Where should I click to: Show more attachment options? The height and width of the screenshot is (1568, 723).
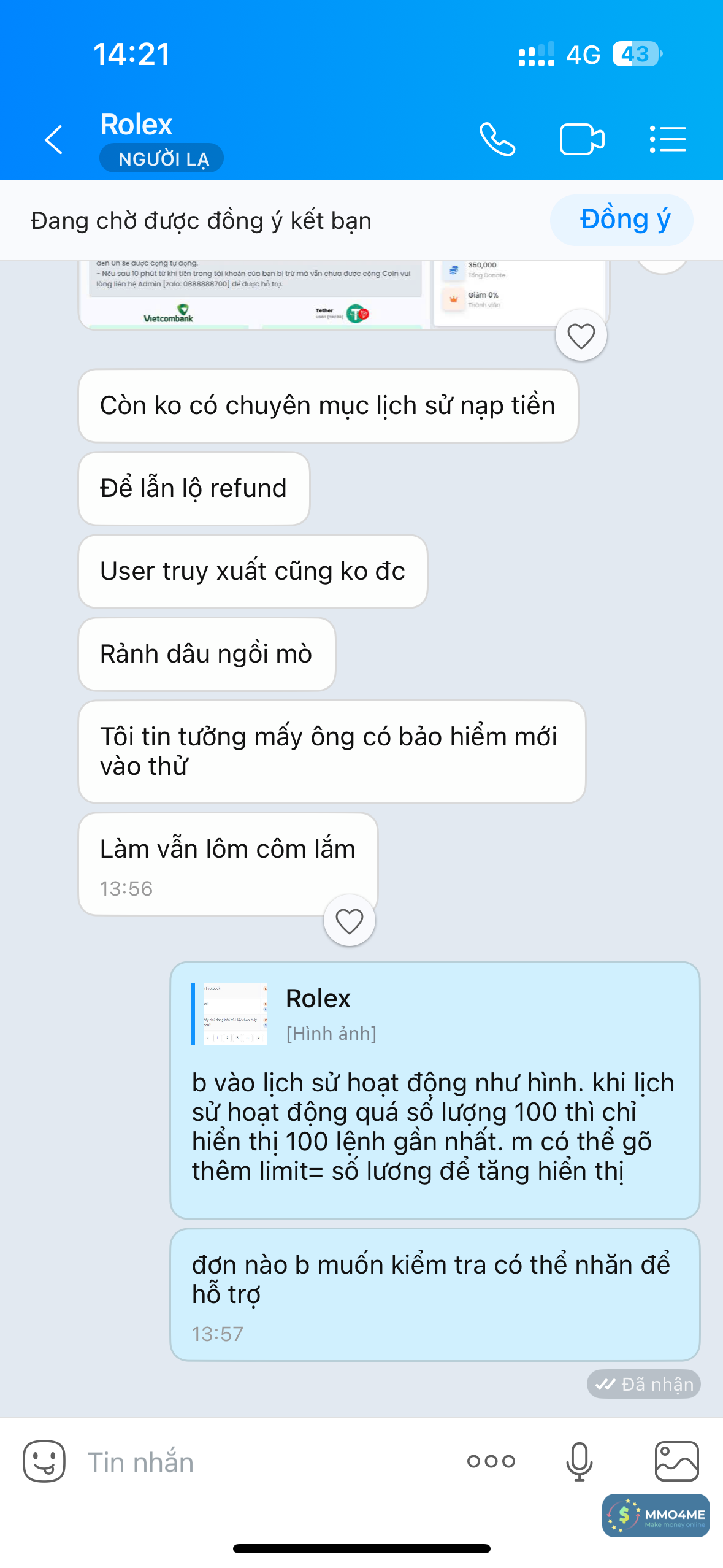[x=491, y=1461]
